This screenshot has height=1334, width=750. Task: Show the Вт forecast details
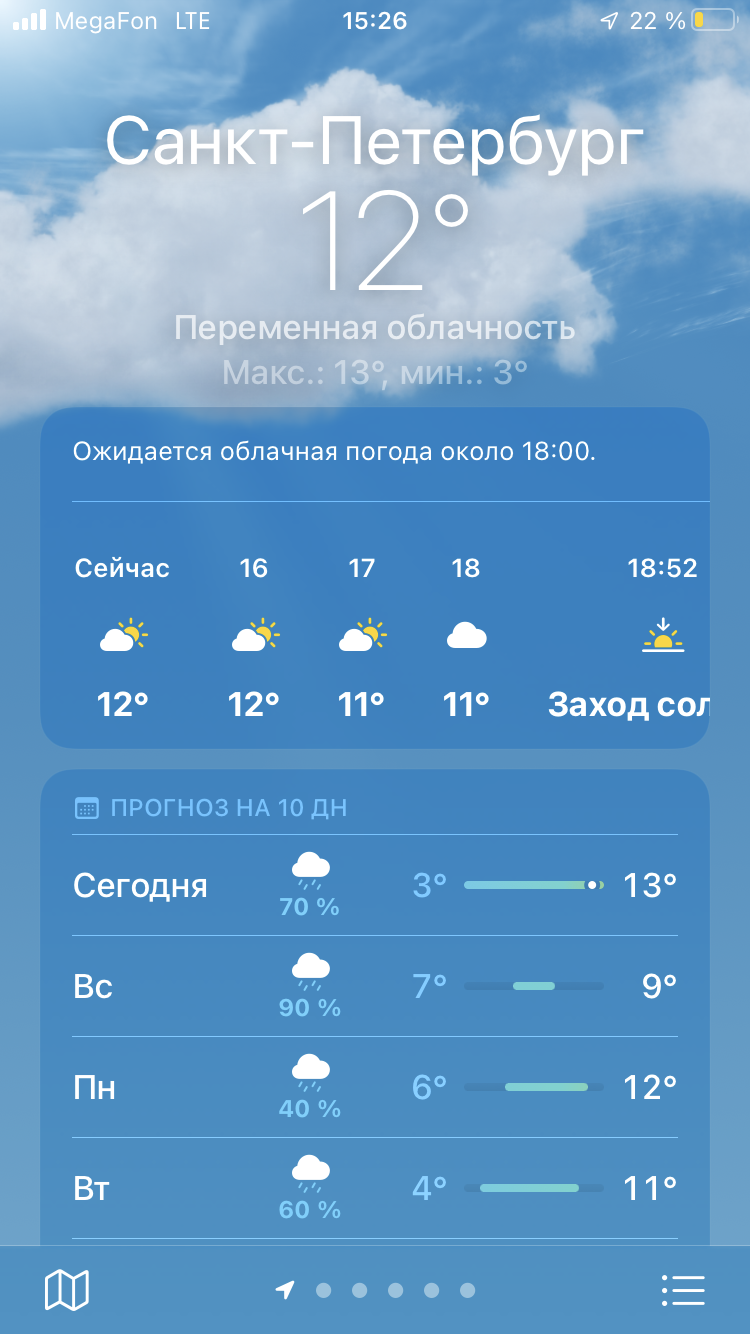pyautogui.click(x=375, y=1188)
